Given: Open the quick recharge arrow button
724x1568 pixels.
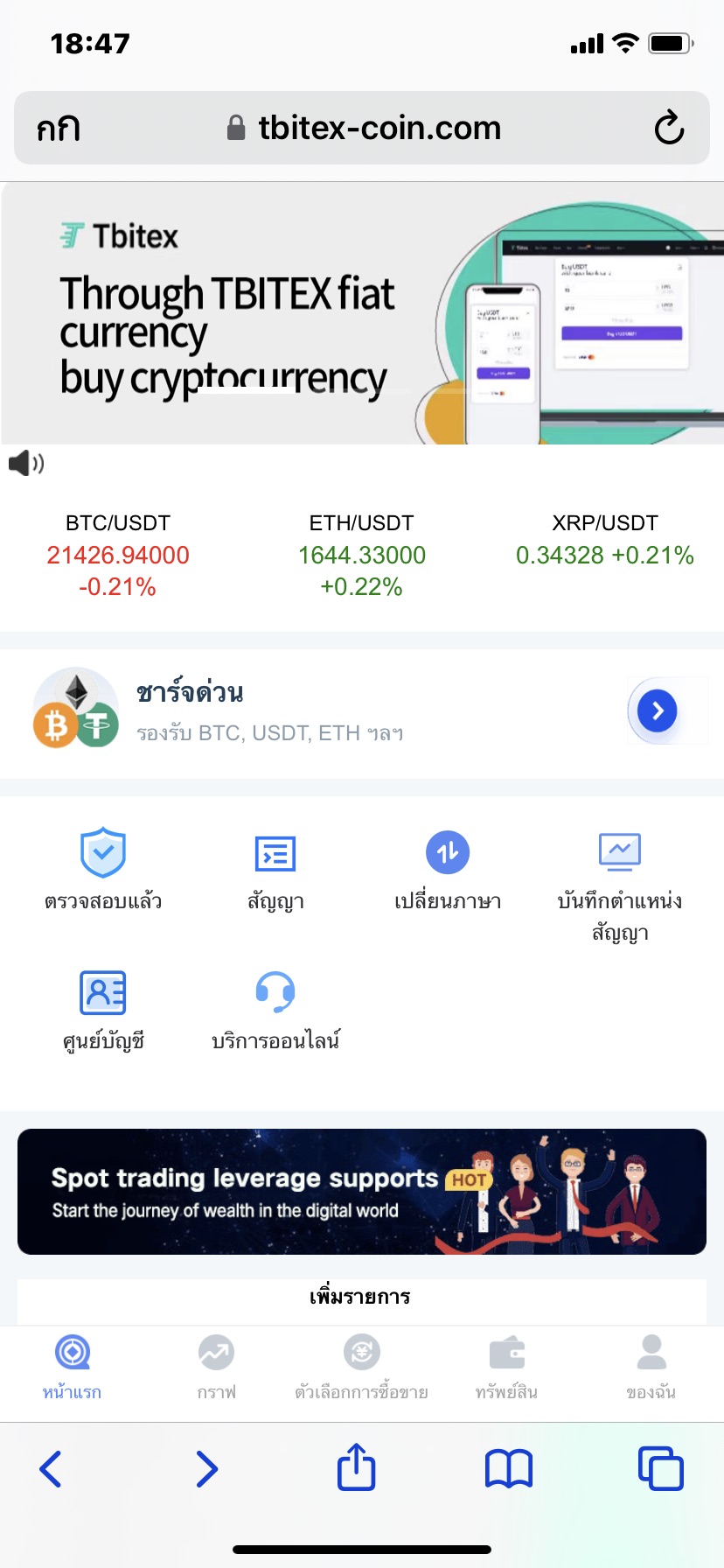Looking at the screenshot, I should [658, 710].
